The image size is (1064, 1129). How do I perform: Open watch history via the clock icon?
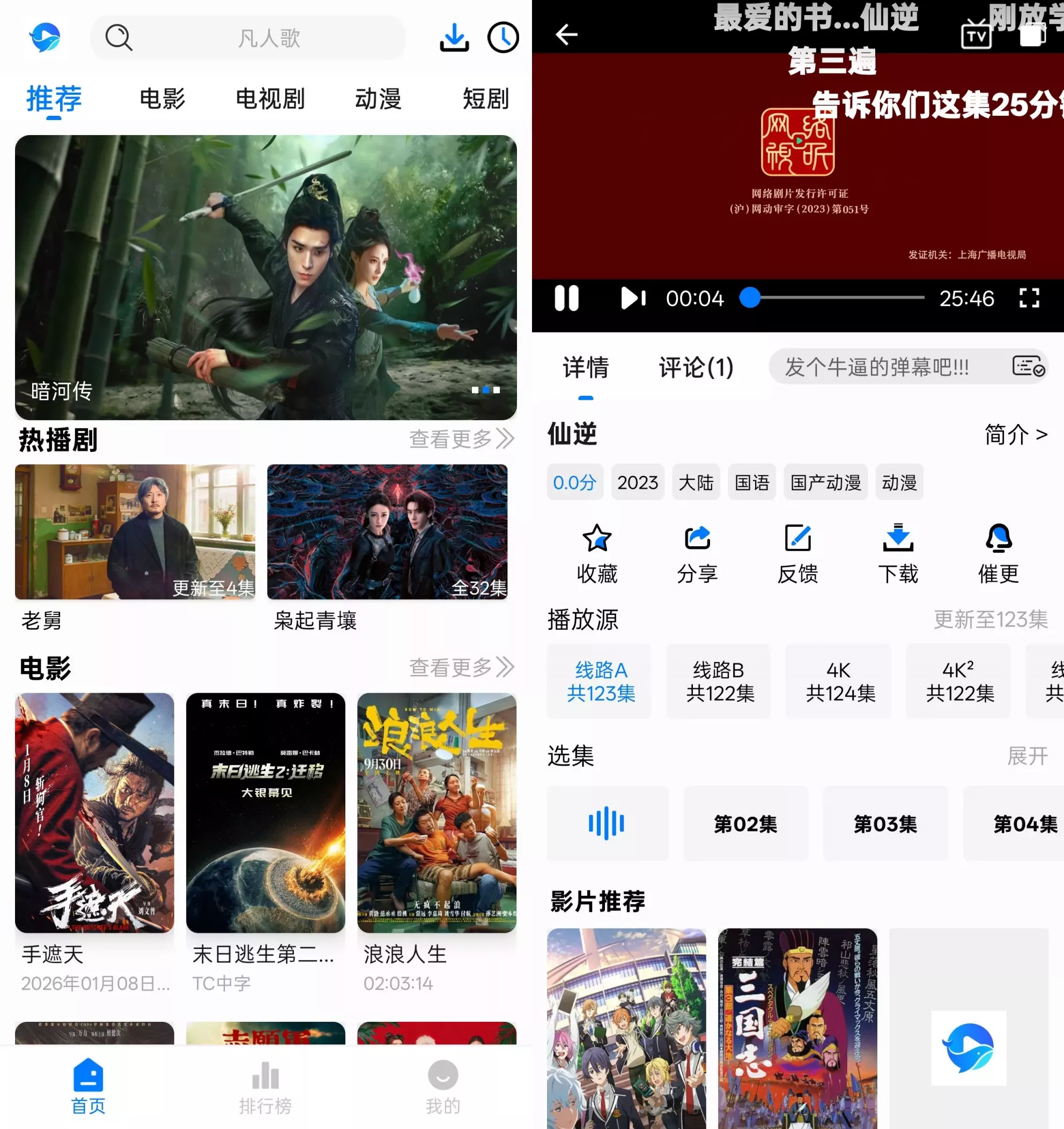502,38
